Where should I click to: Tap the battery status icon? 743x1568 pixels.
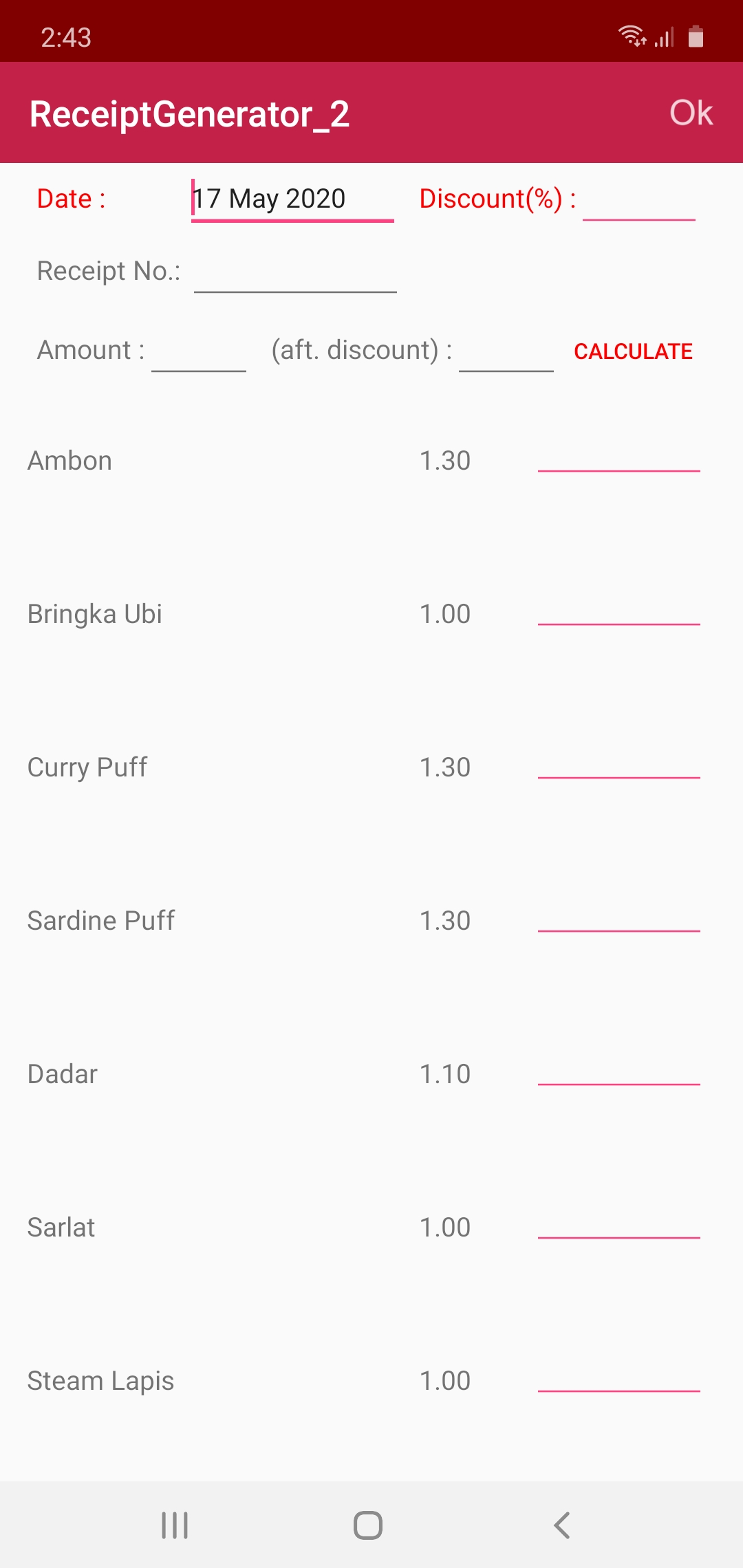pyautogui.click(x=696, y=36)
